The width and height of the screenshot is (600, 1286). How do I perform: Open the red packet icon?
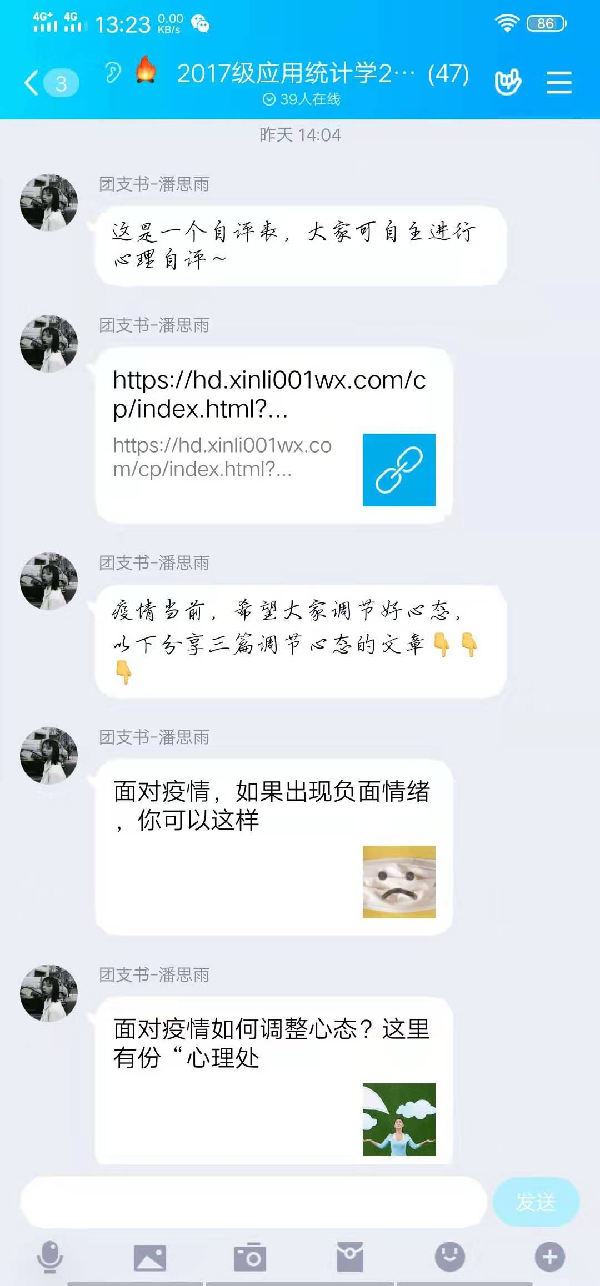[349, 1257]
